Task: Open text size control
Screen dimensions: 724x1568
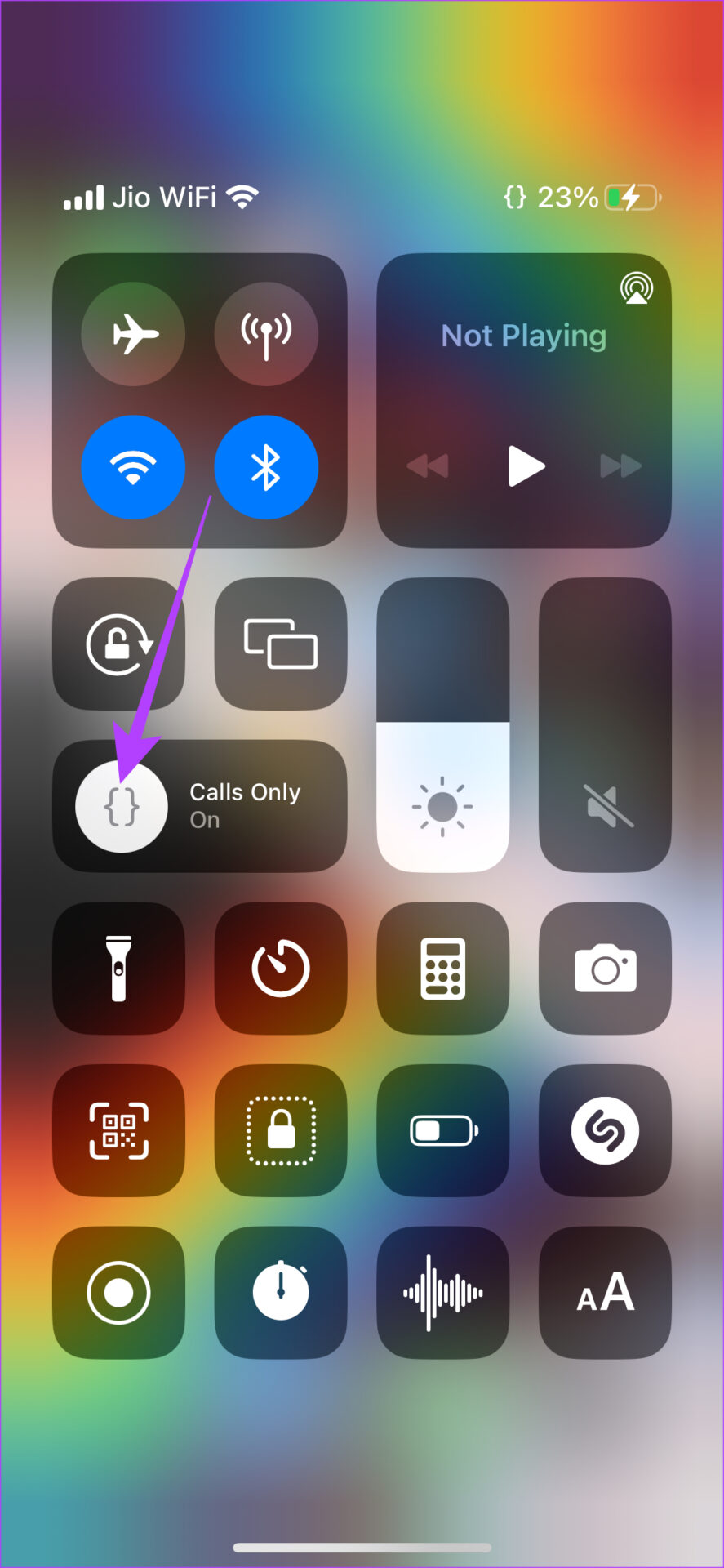Action: click(x=605, y=1293)
